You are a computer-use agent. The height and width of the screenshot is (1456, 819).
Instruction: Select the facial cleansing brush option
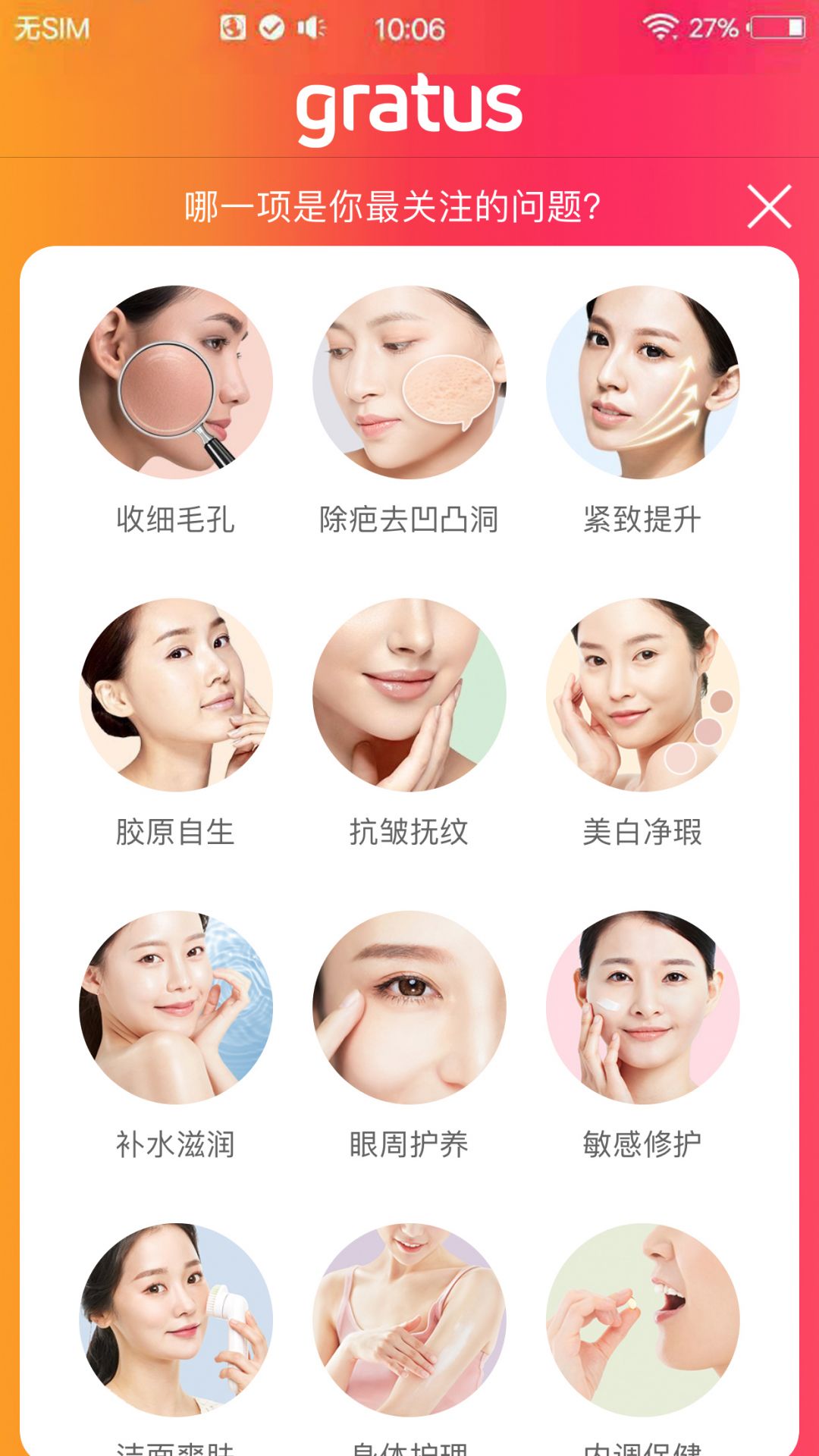click(176, 1319)
